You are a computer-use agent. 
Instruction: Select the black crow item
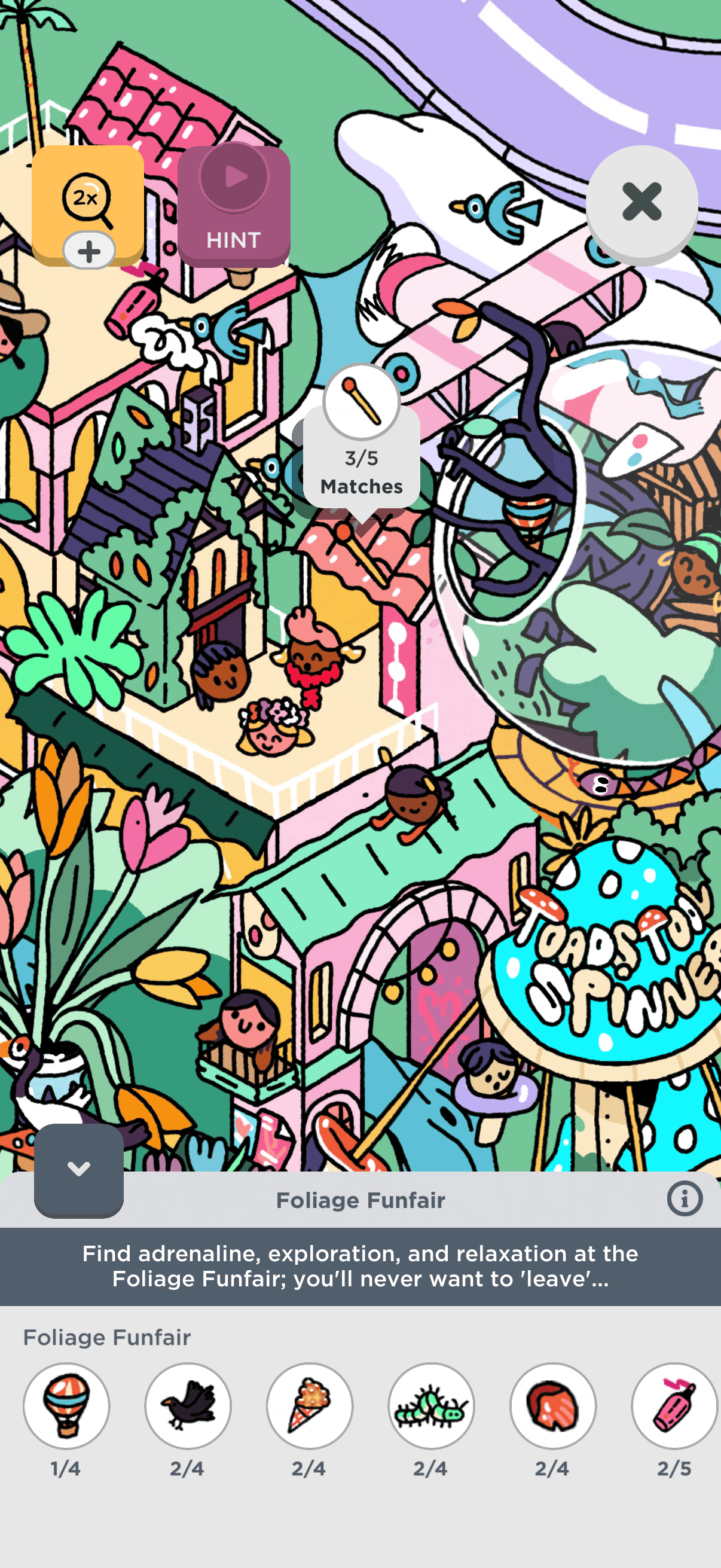[188, 1405]
